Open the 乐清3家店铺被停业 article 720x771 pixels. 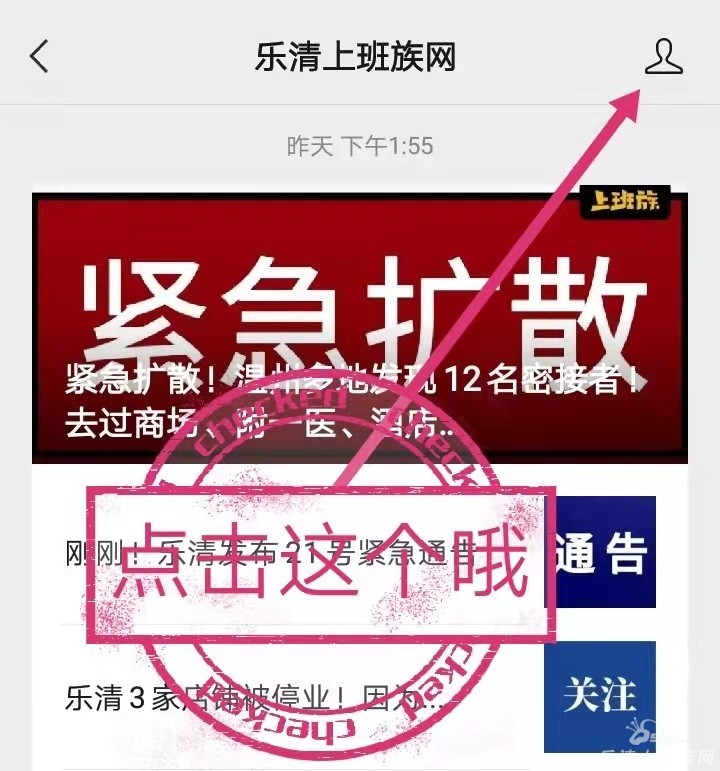(300, 697)
